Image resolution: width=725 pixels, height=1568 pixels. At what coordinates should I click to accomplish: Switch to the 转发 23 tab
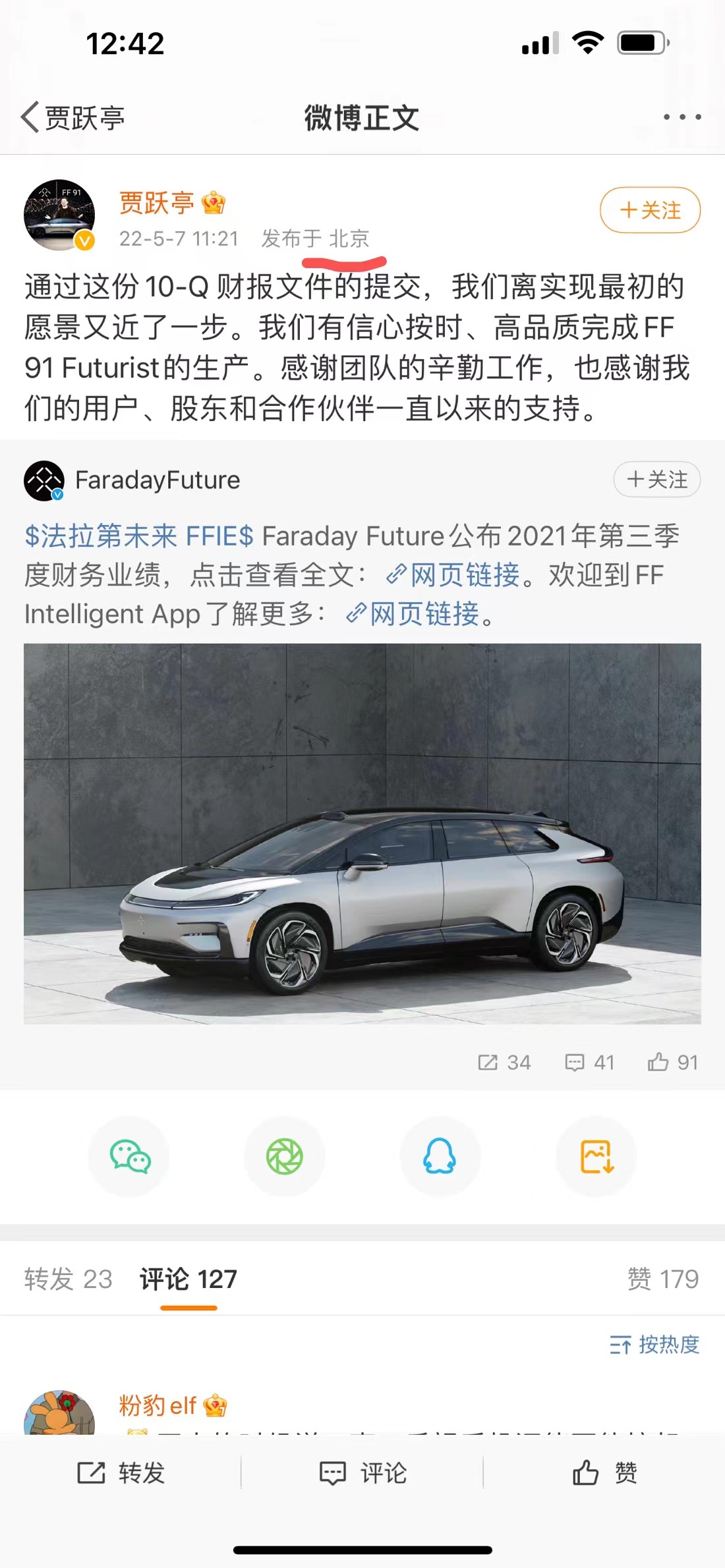(68, 1279)
